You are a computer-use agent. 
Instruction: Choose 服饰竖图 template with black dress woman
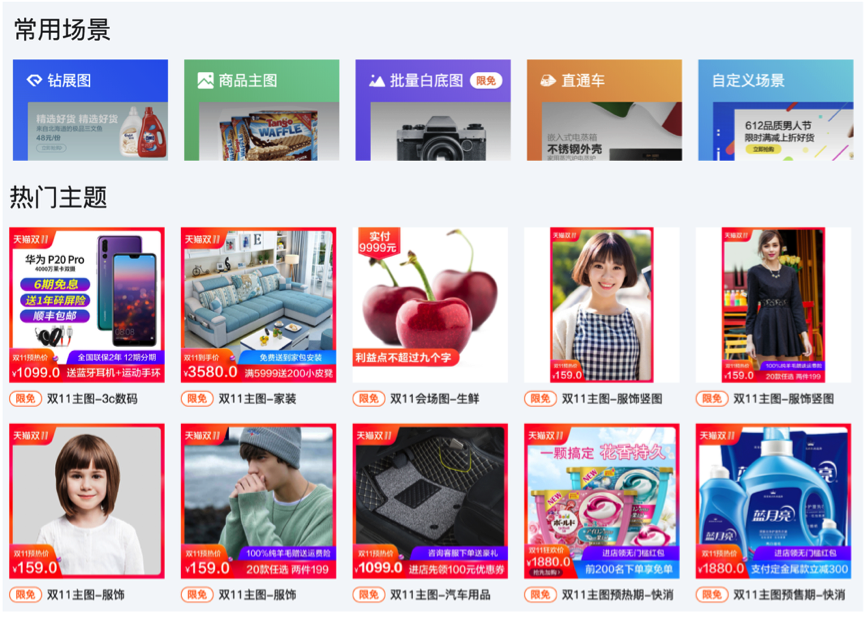pyautogui.click(x=773, y=305)
